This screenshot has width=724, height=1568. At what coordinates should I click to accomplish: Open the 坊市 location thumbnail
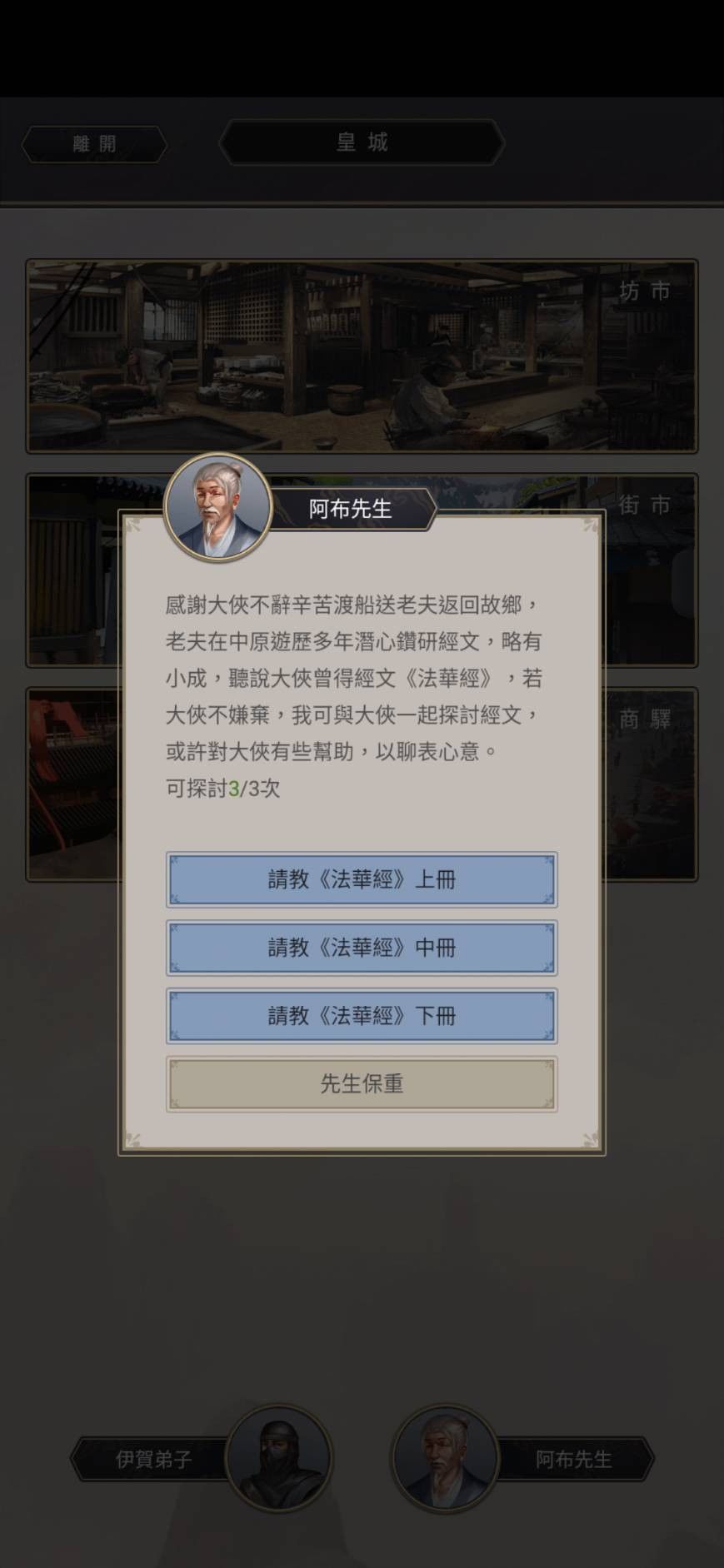tap(362, 356)
